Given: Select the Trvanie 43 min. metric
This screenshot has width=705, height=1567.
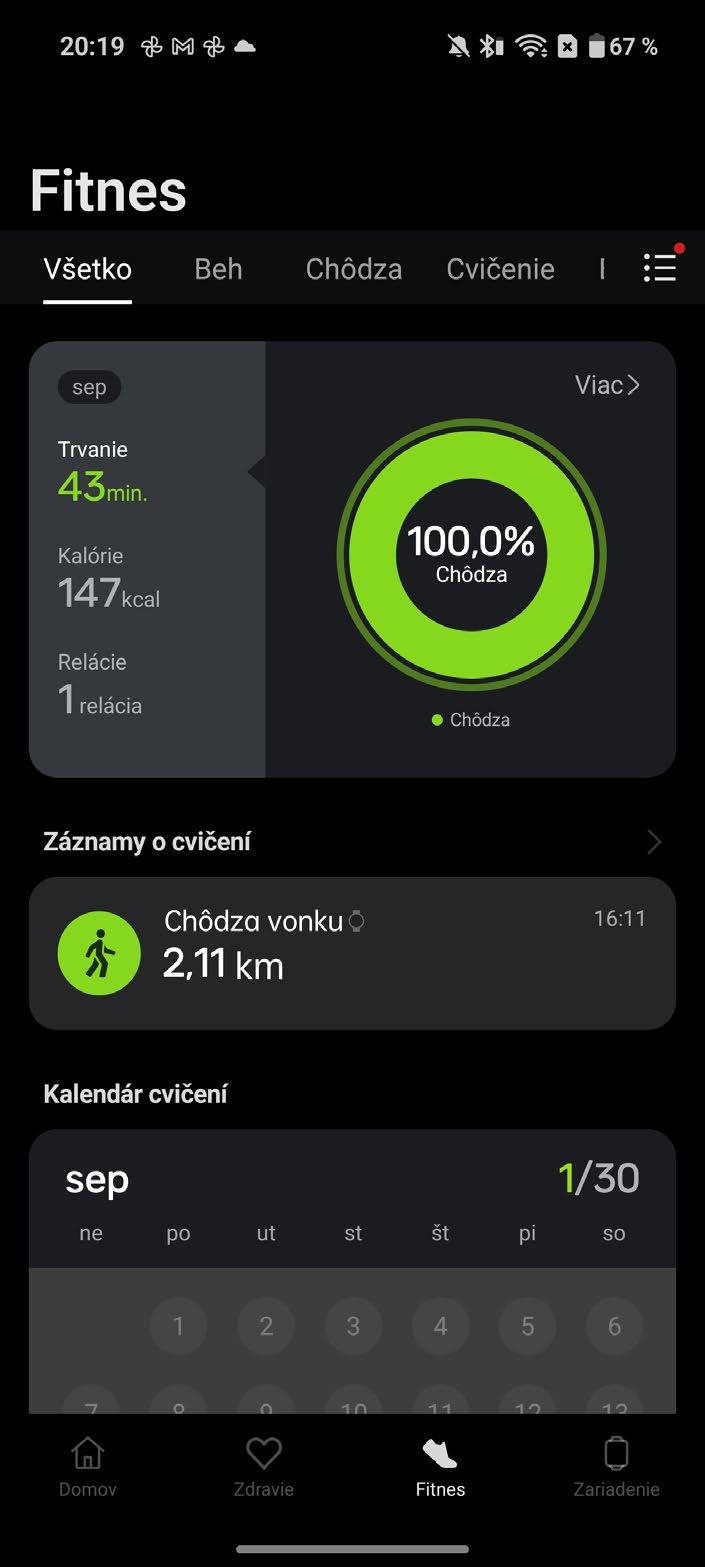Looking at the screenshot, I should pyautogui.click(x=103, y=472).
